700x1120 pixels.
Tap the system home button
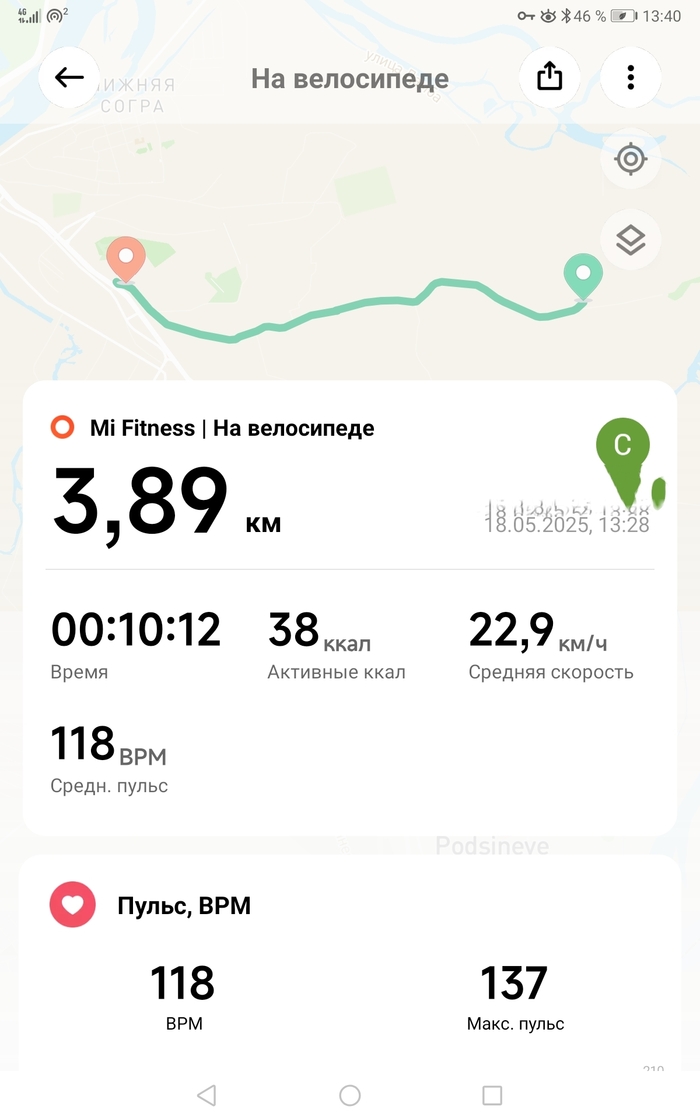pyautogui.click(x=350, y=1095)
